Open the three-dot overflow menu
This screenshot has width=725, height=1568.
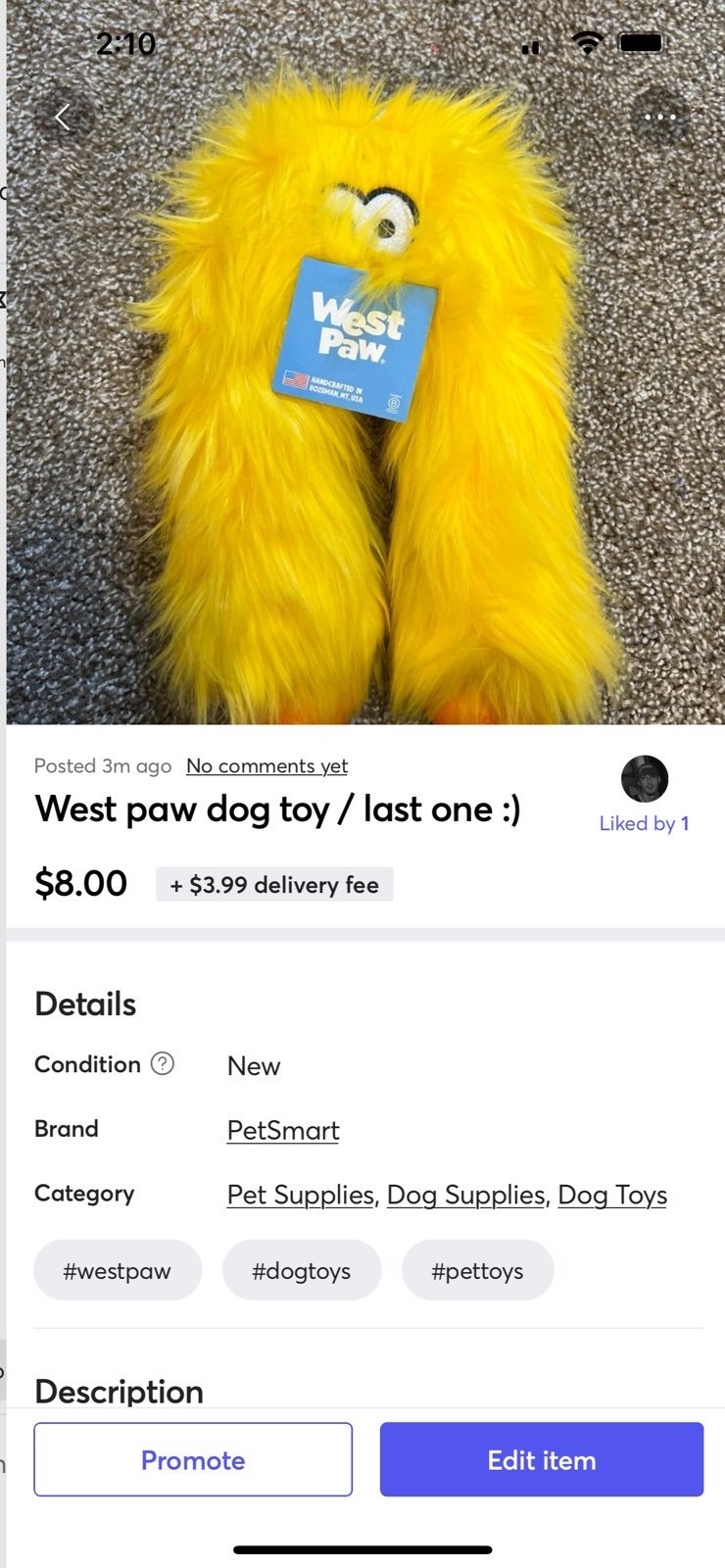pos(660,118)
